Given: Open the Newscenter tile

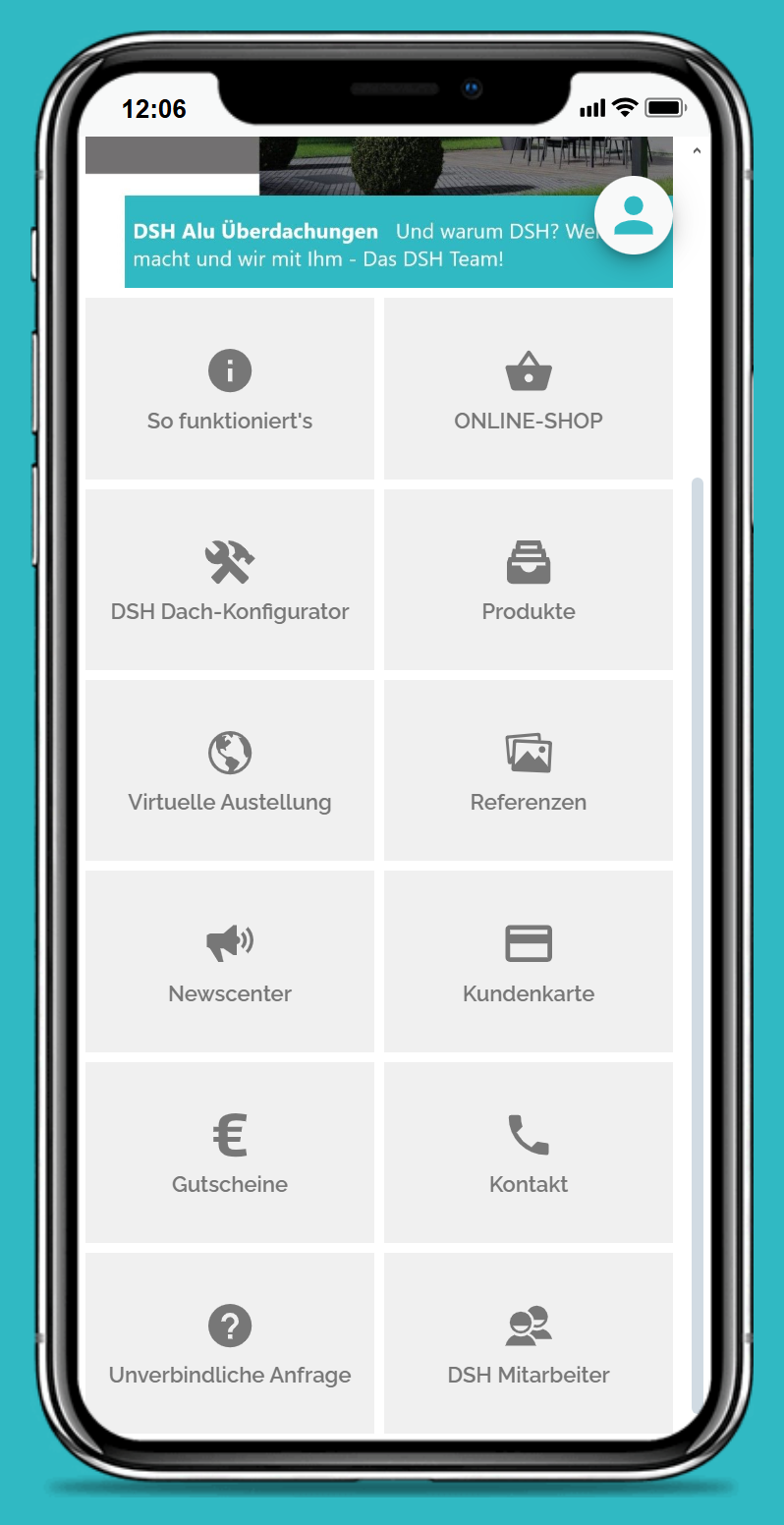Looking at the screenshot, I should pyautogui.click(x=230, y=962).
